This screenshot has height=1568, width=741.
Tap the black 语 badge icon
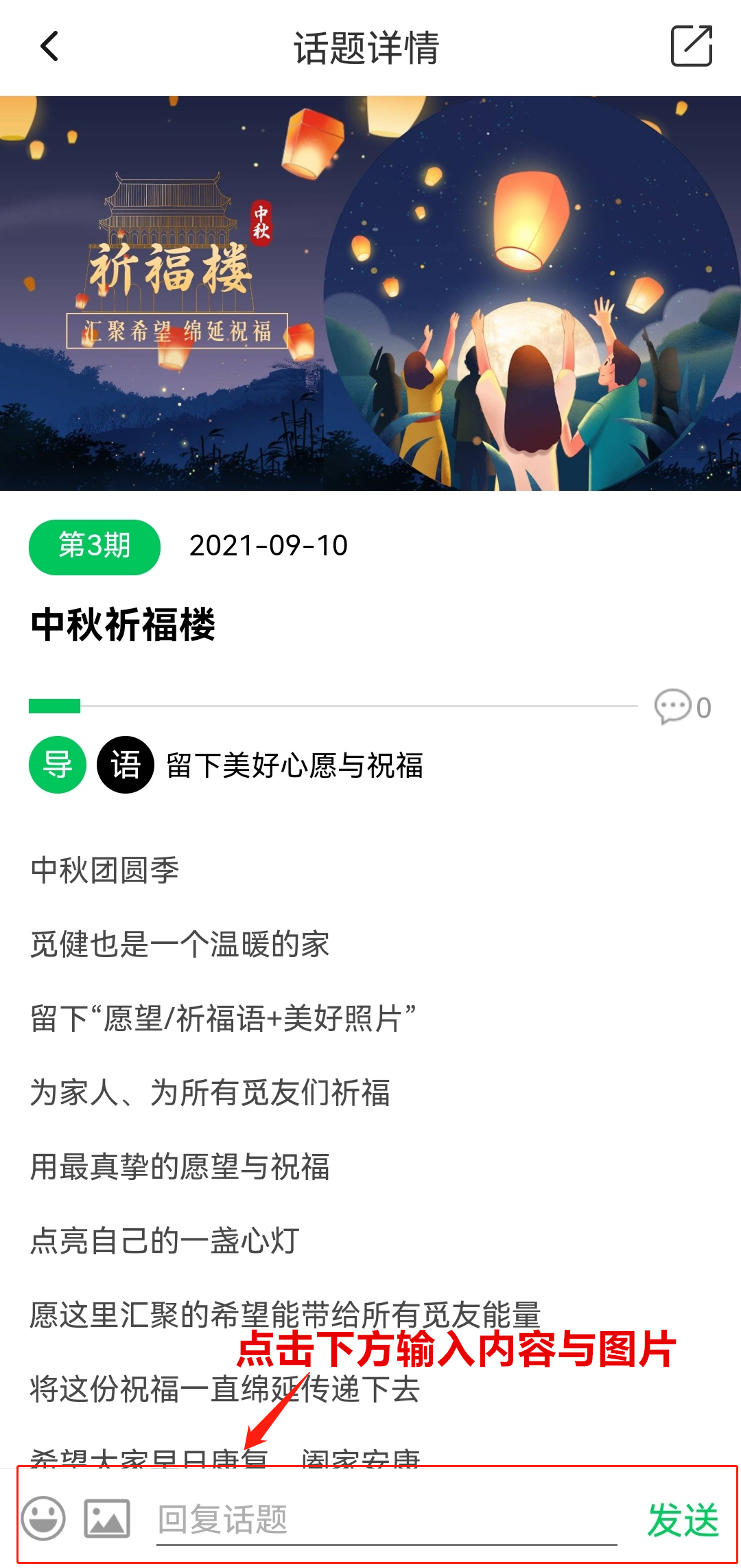pyautogui.click(x=126, y=766)
